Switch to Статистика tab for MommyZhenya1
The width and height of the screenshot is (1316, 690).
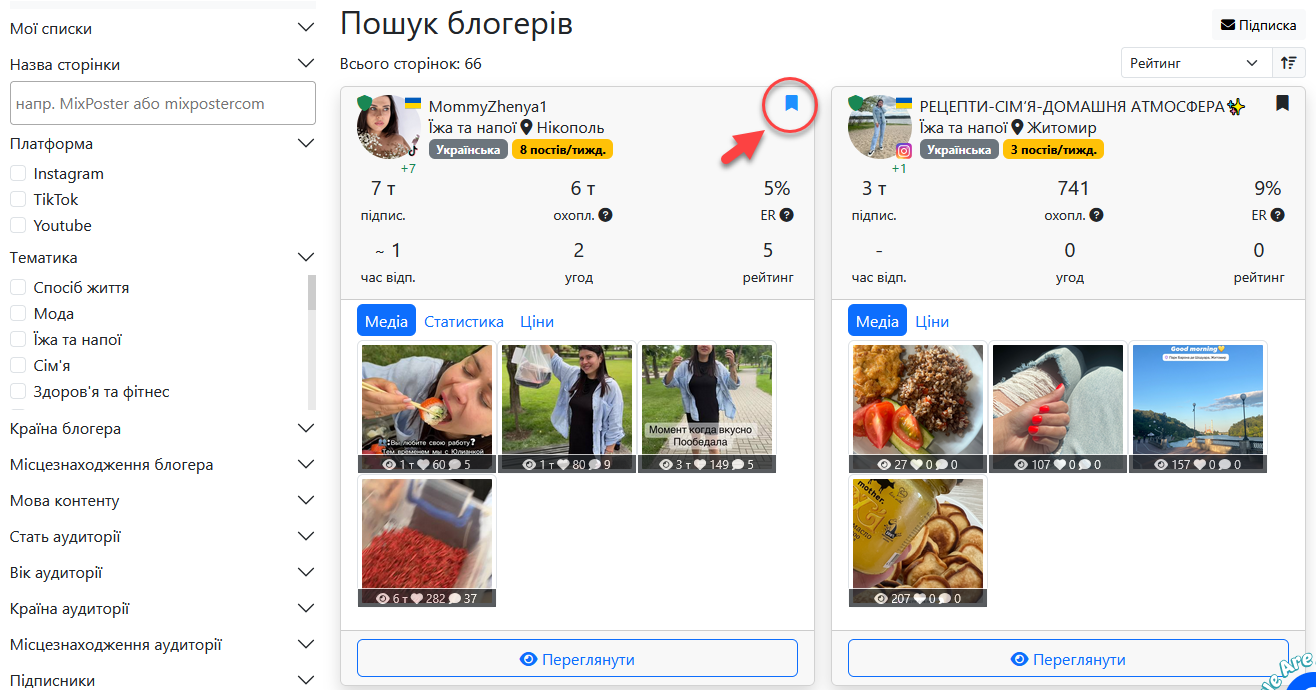pyautogui.click(x=464, y=321)
